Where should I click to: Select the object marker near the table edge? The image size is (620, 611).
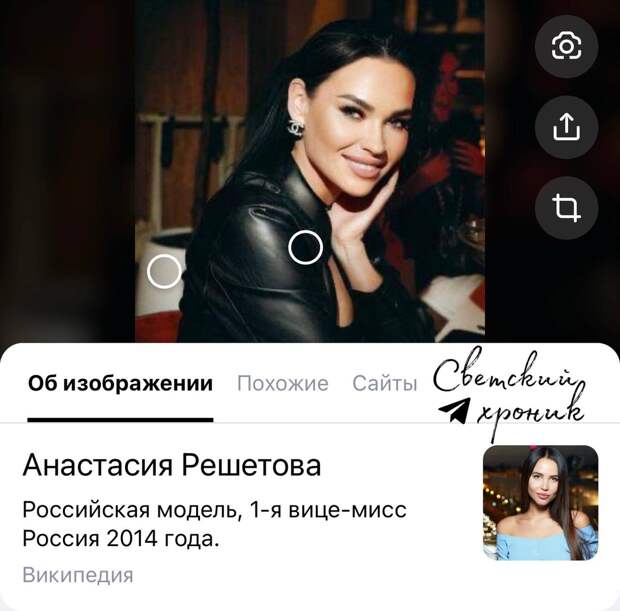coord(164,270)
